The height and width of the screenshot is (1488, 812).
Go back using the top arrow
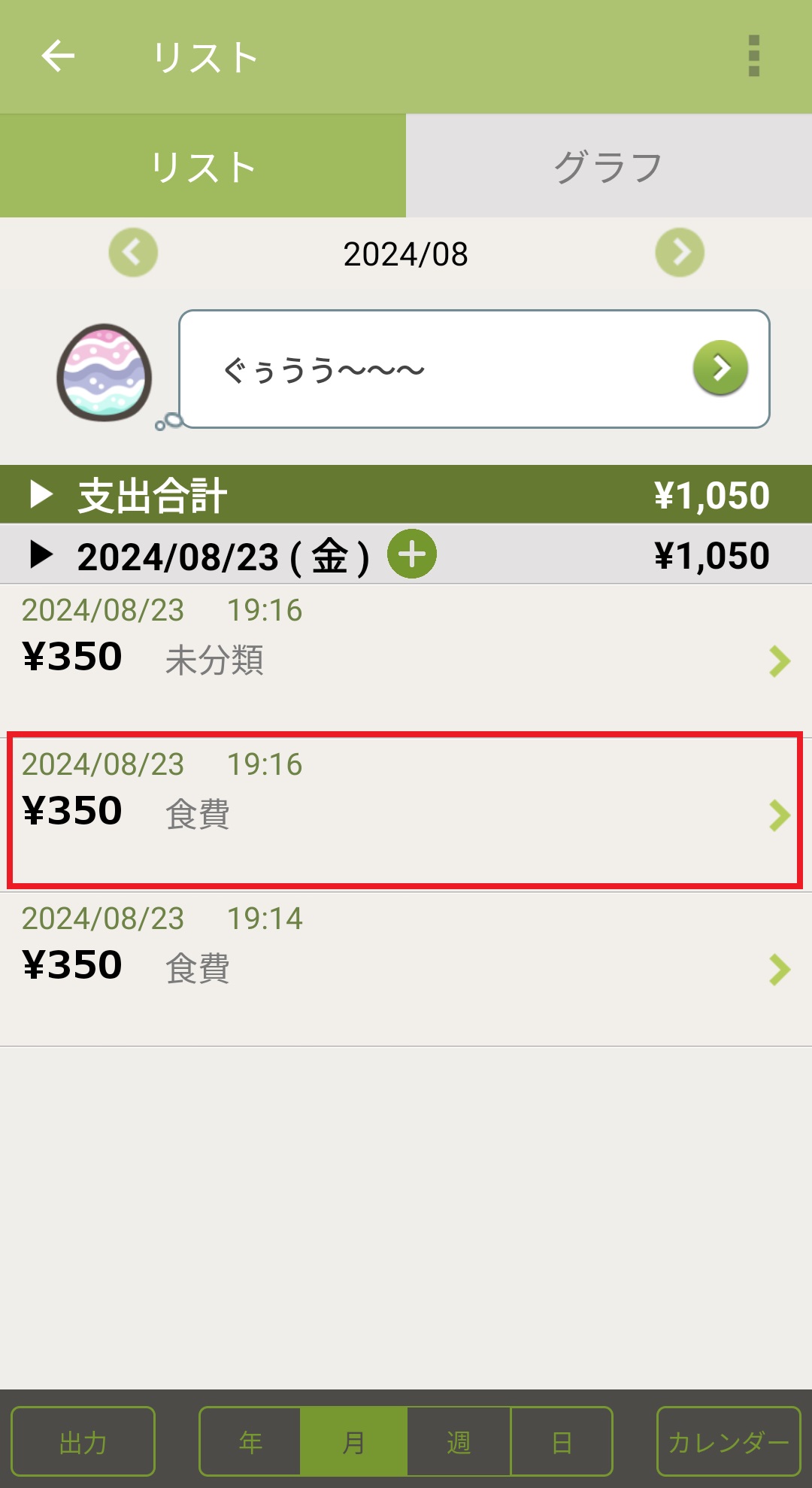(x=58, y=56)
